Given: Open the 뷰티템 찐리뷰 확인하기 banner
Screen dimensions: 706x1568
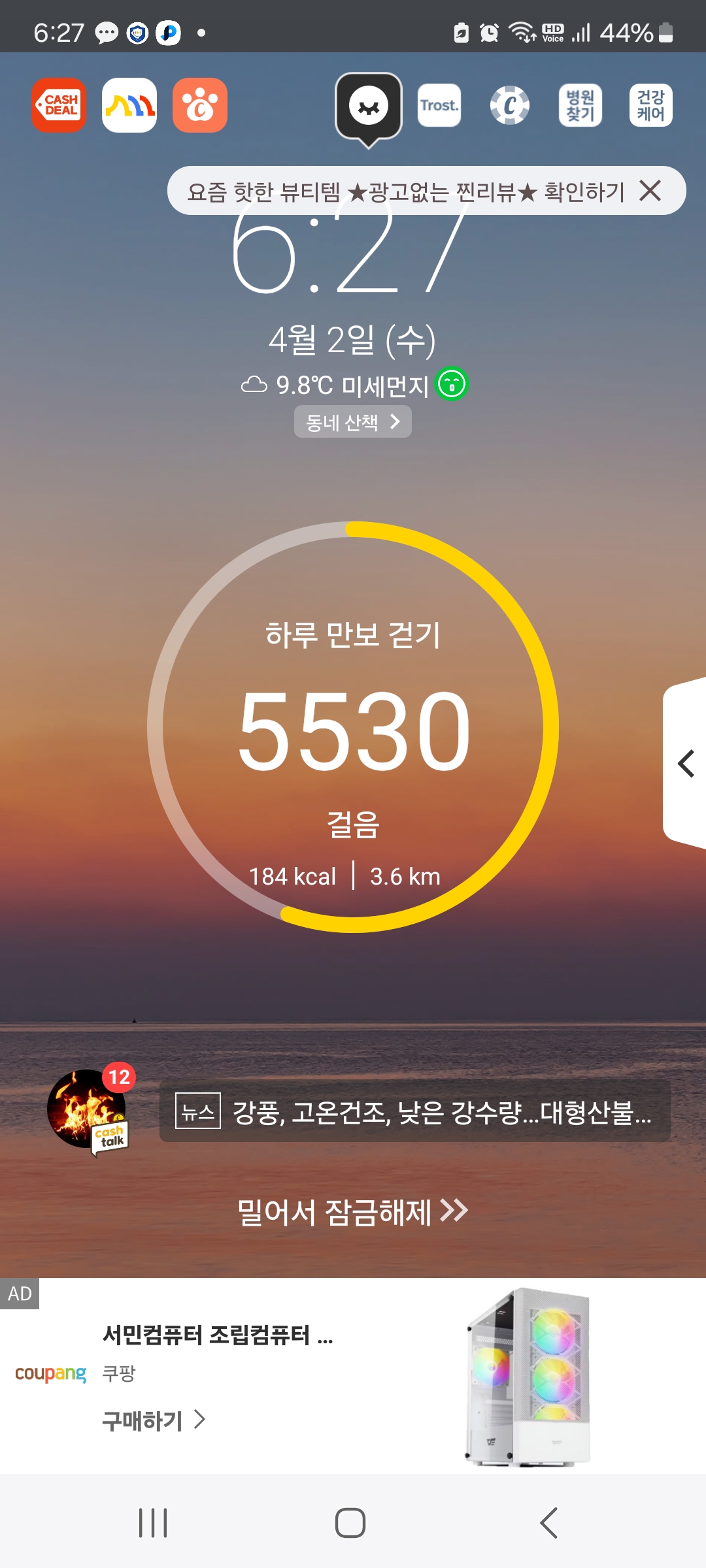Looking at the screenshot, I should pyautogui.click(x=405, y=191).
